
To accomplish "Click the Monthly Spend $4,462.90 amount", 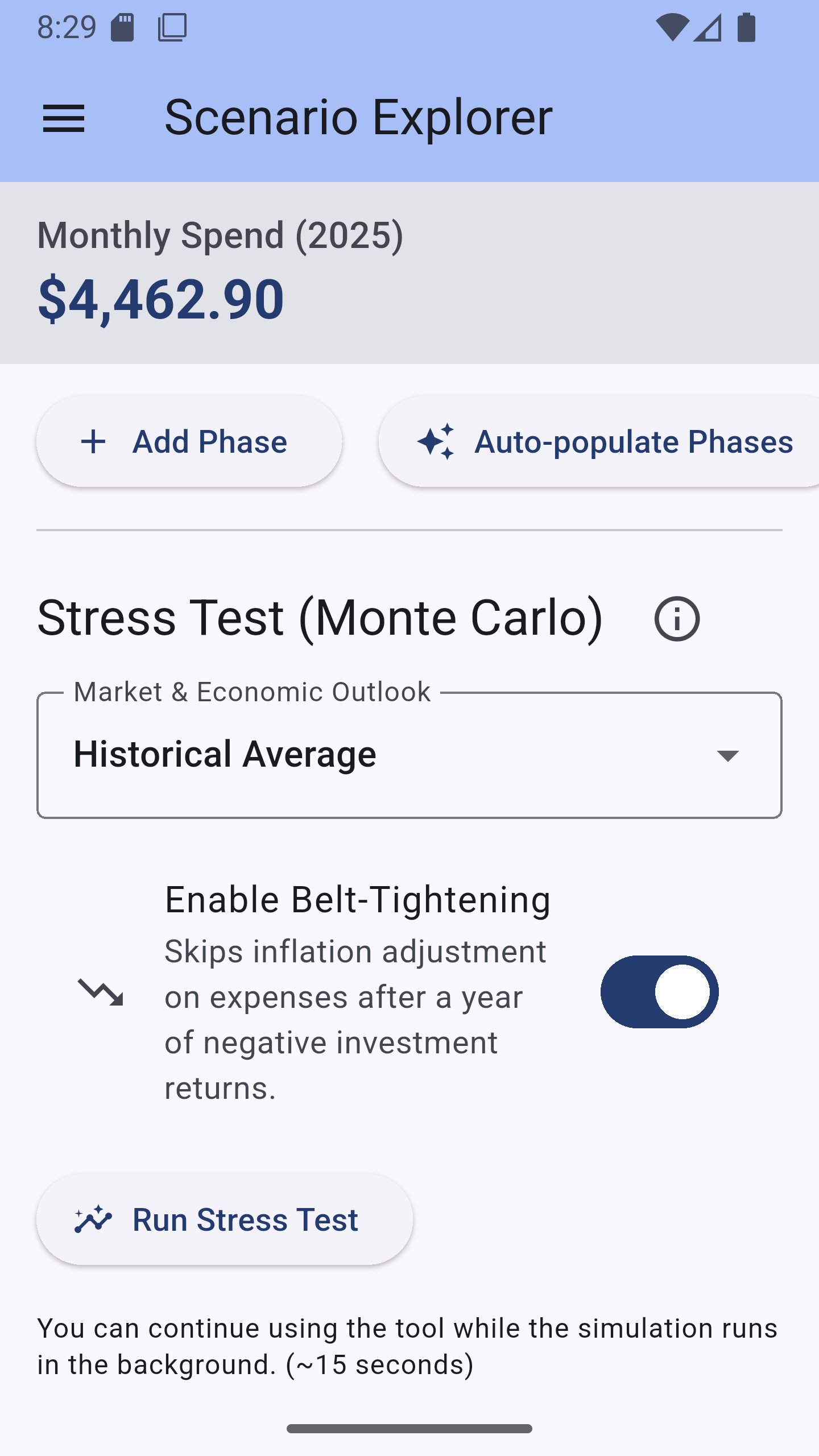I will click(x=159, y=299).
